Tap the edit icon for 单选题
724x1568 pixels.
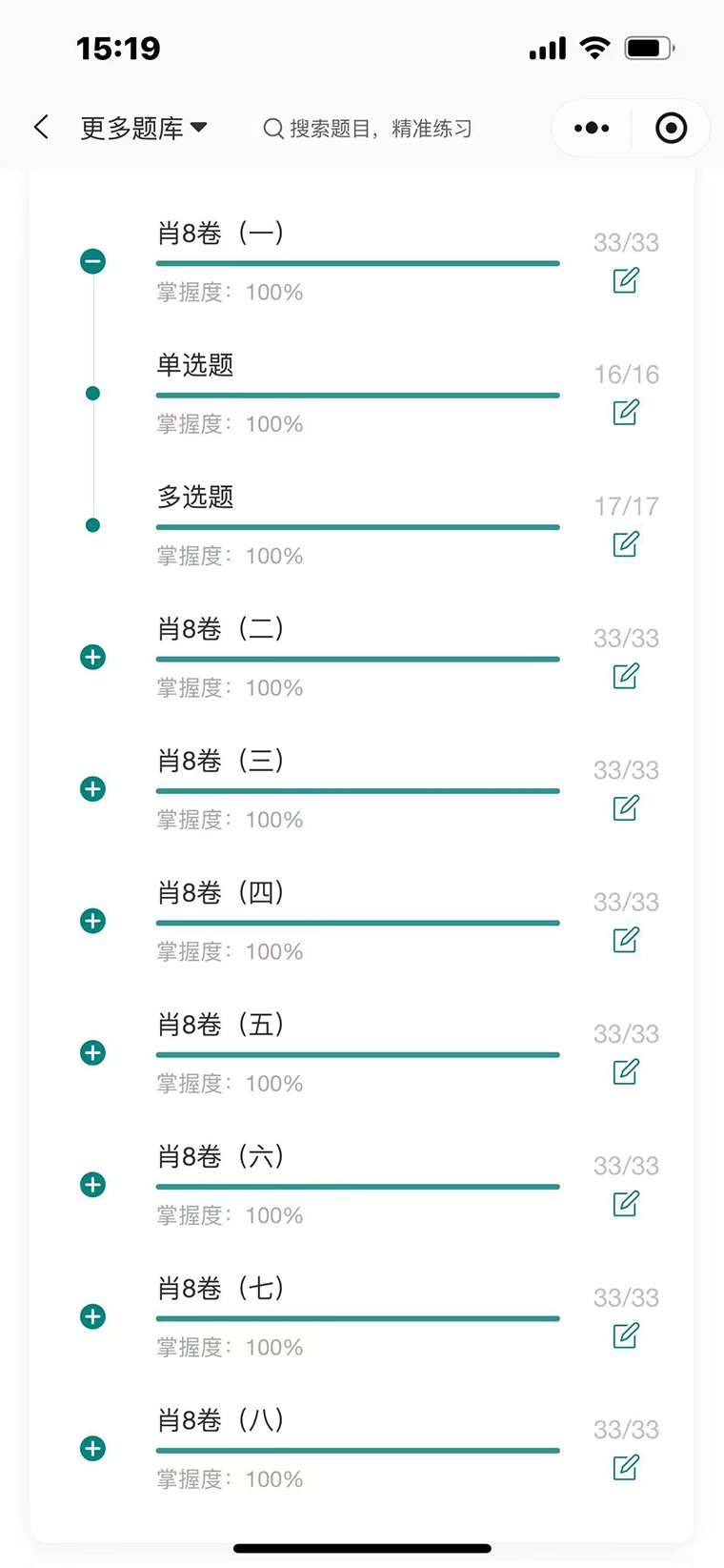coord(626,412)
